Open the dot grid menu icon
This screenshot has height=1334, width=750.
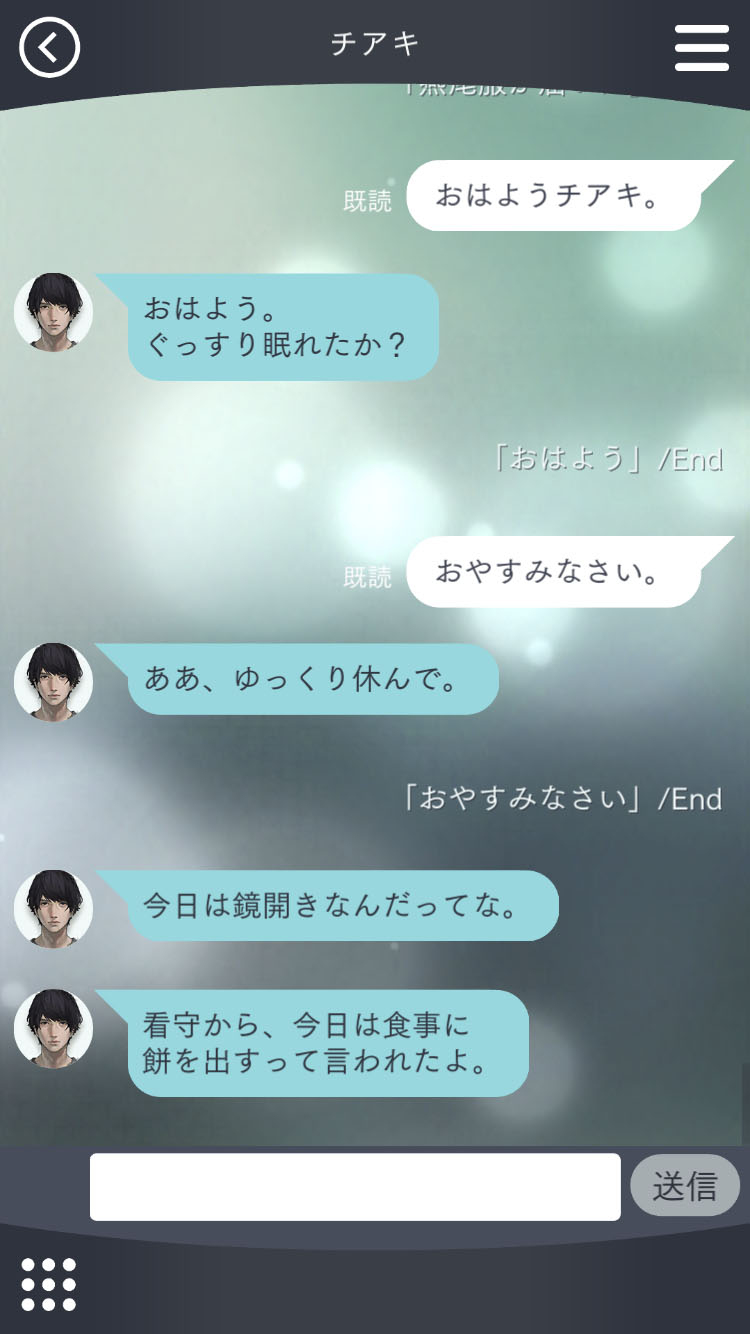[49, 1284]
